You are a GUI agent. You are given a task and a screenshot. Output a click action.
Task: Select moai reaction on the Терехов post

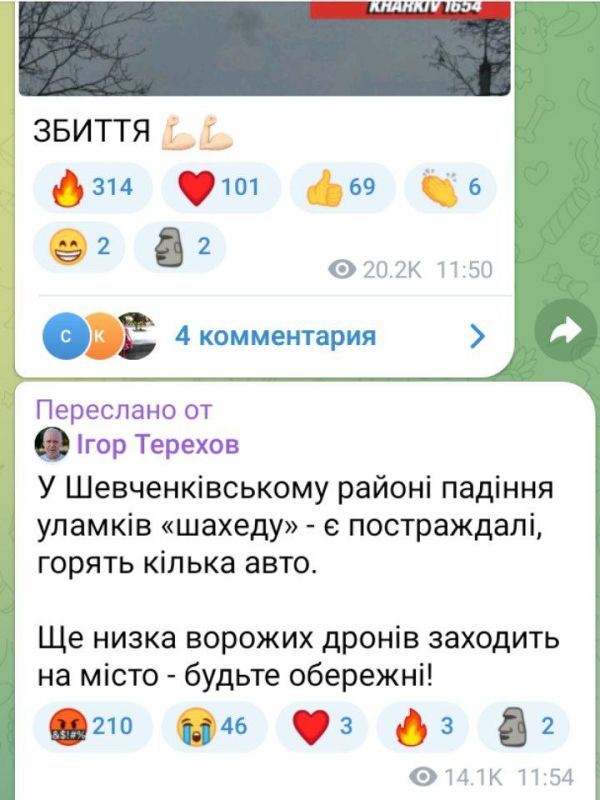tap(523, 727)
